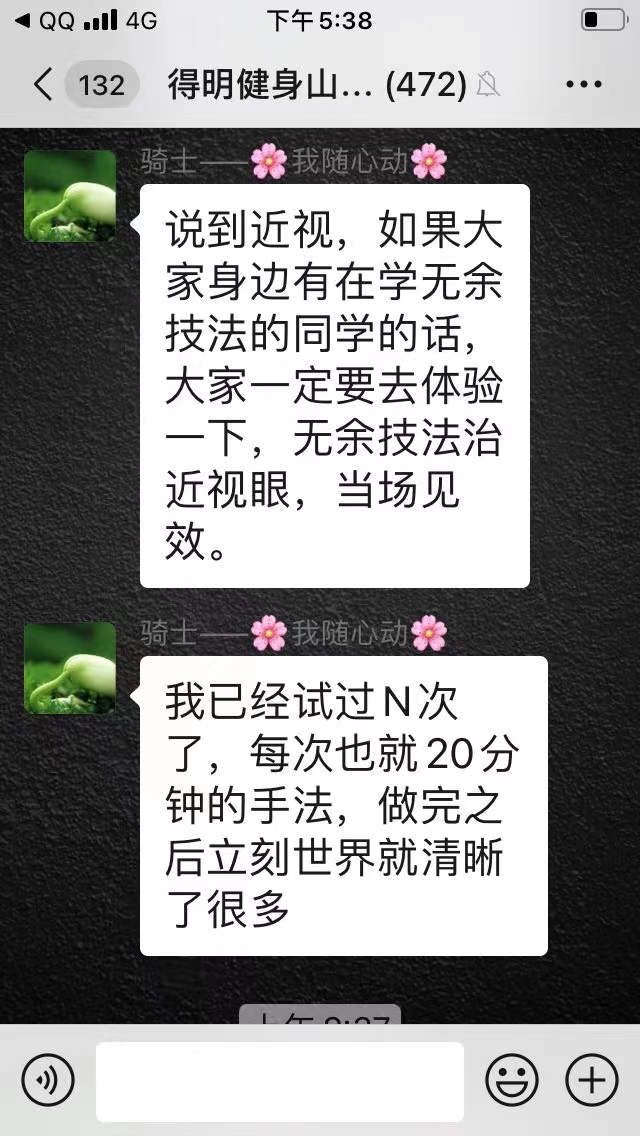Switch to voice message input
The image size is (640, 1136).
[x=48, y=1080]
